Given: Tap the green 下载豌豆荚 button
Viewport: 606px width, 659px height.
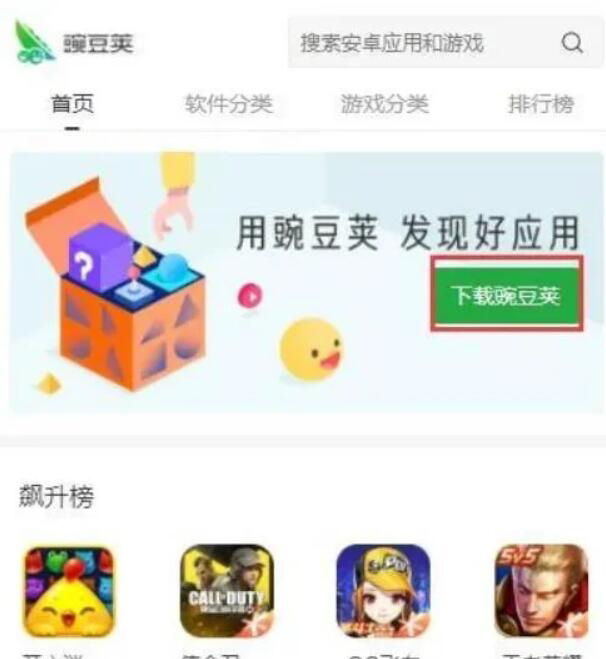Looking at the screenshot, I should [505, 296].
